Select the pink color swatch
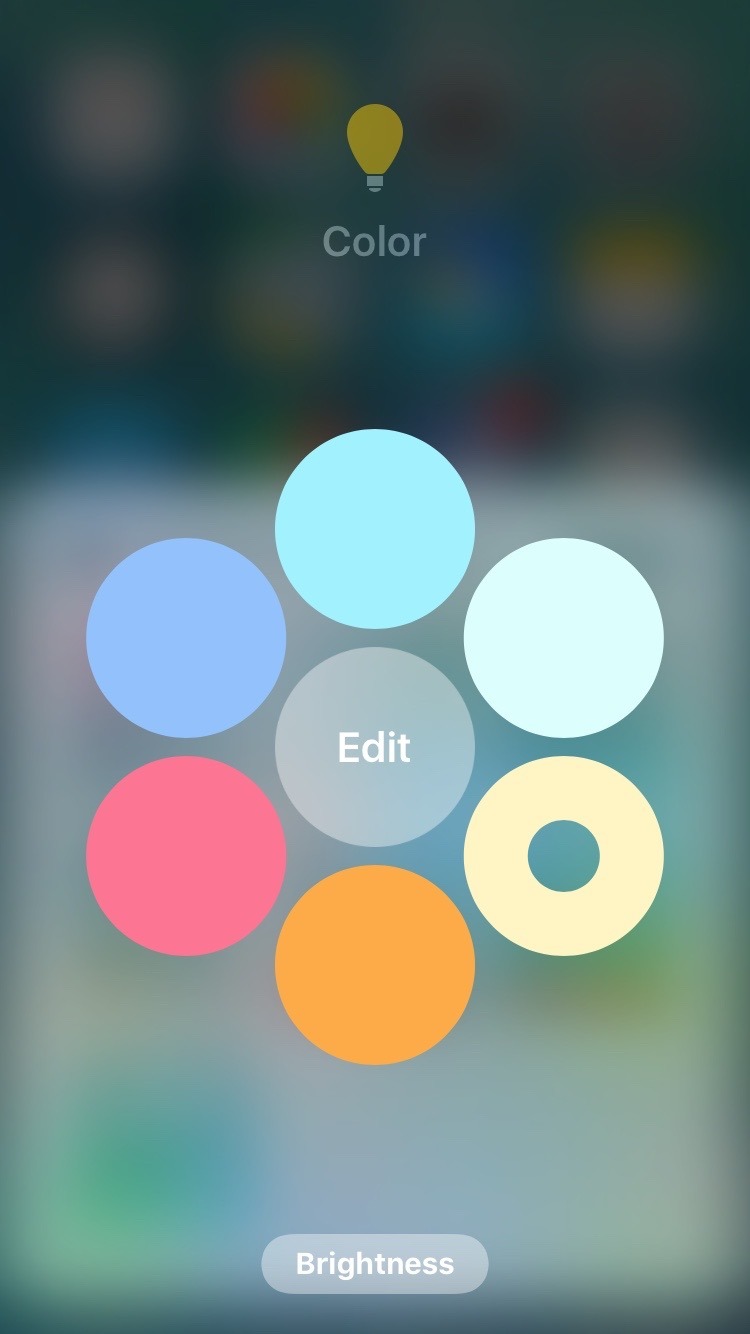Image resolution: width=750 pixels, height=1334 pixels. pyautogui.click(x=186, y=856)
